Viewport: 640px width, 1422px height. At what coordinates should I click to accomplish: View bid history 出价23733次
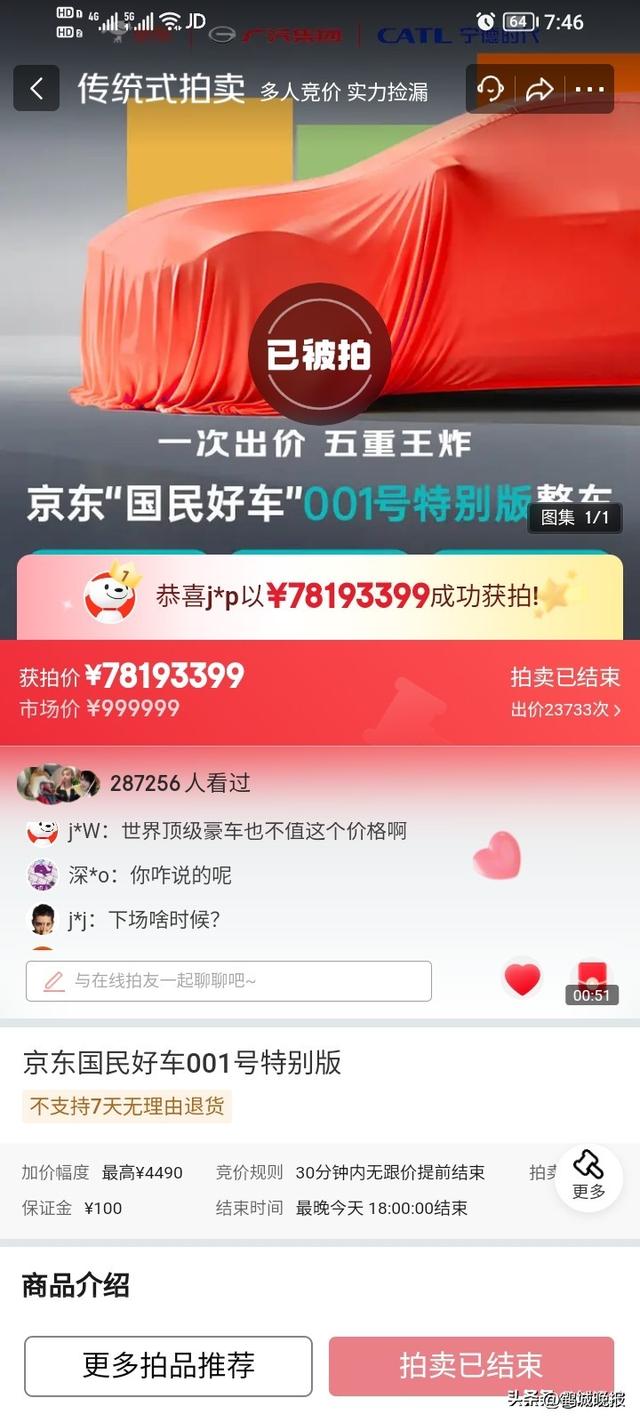[565, 709]
